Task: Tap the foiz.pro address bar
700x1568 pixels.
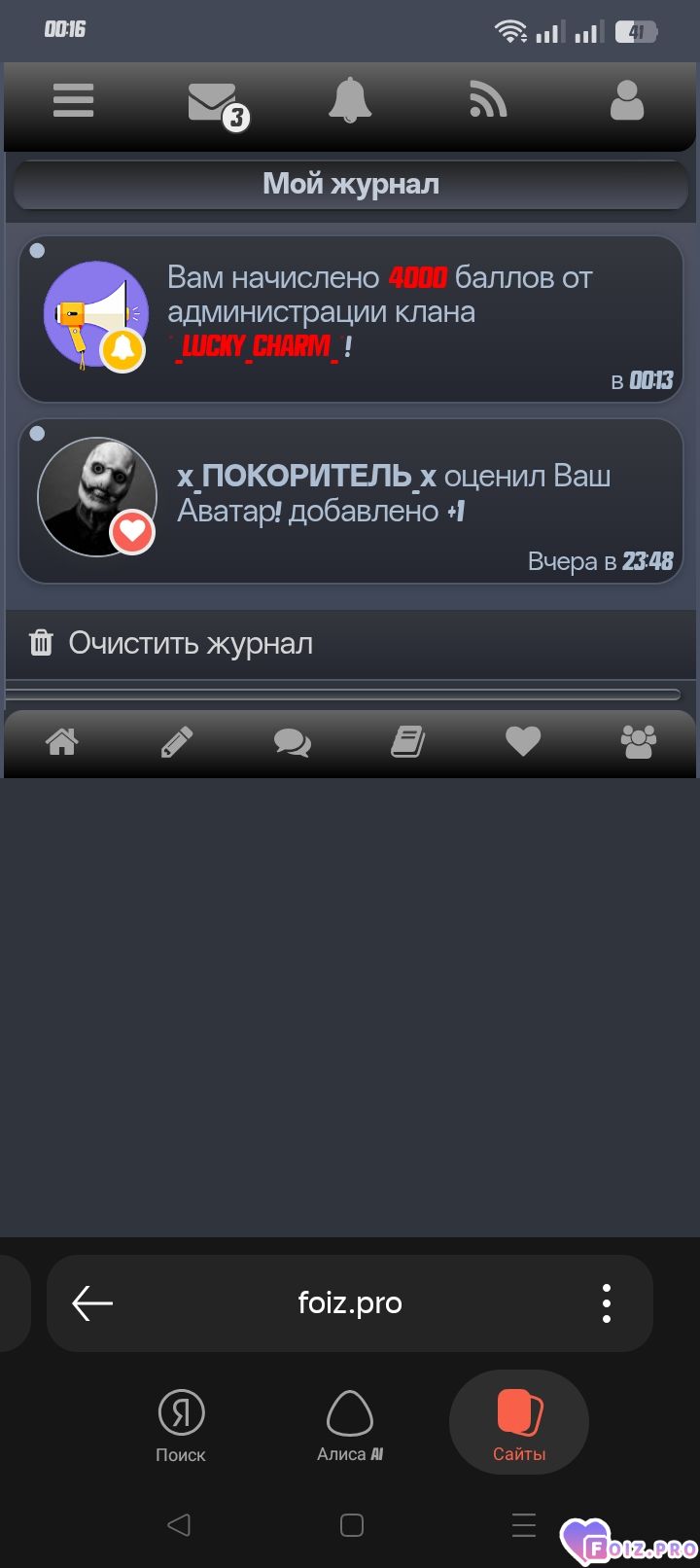Action: click(350, 1302)
